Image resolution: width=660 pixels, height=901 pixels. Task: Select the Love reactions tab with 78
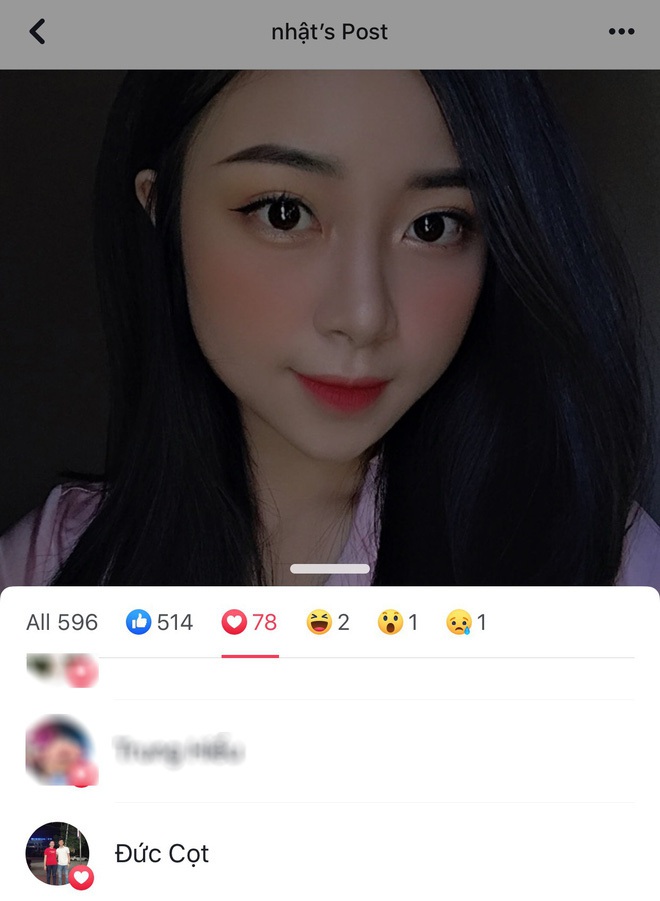(x=249, y=623)
